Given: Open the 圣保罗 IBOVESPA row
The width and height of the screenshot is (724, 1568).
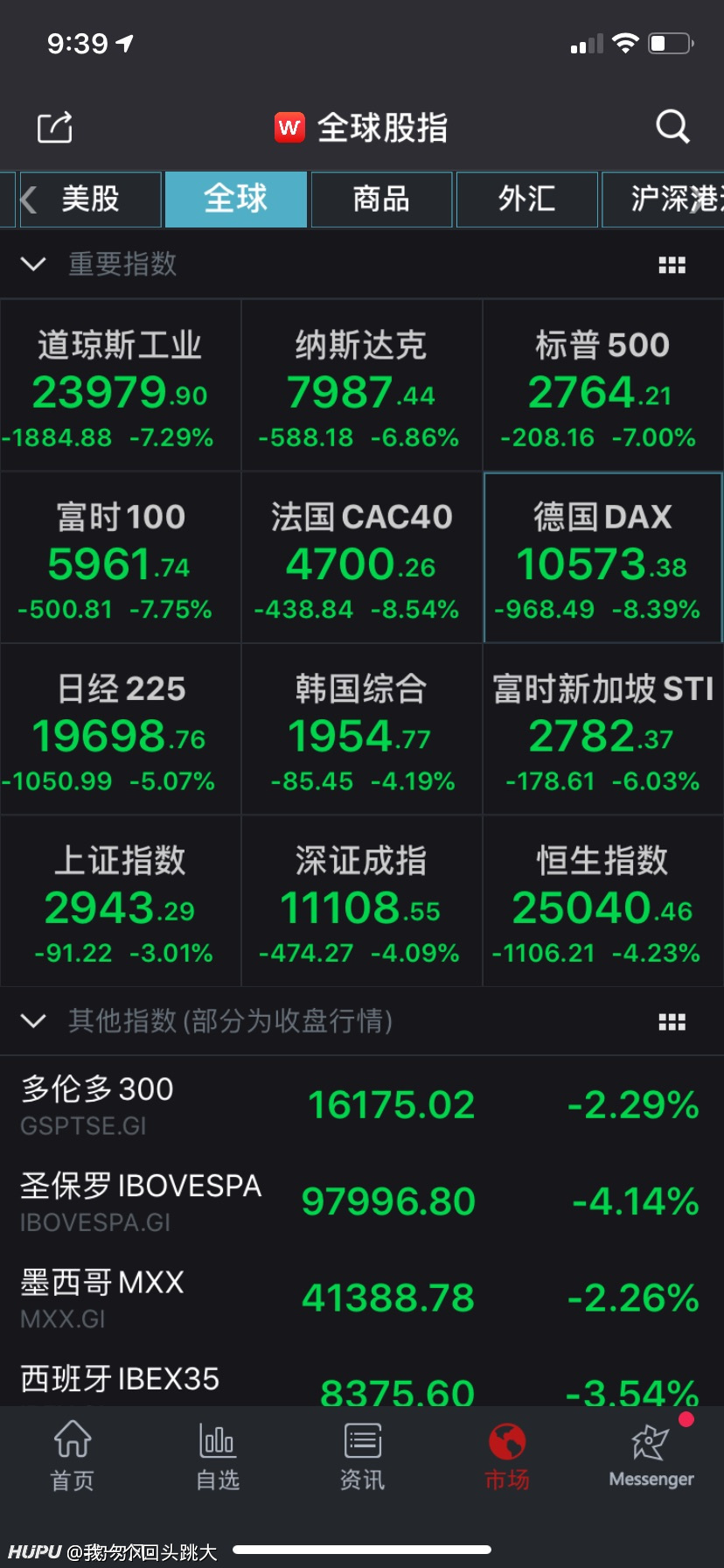Looking at the screenshot, I should point(362,1200).
